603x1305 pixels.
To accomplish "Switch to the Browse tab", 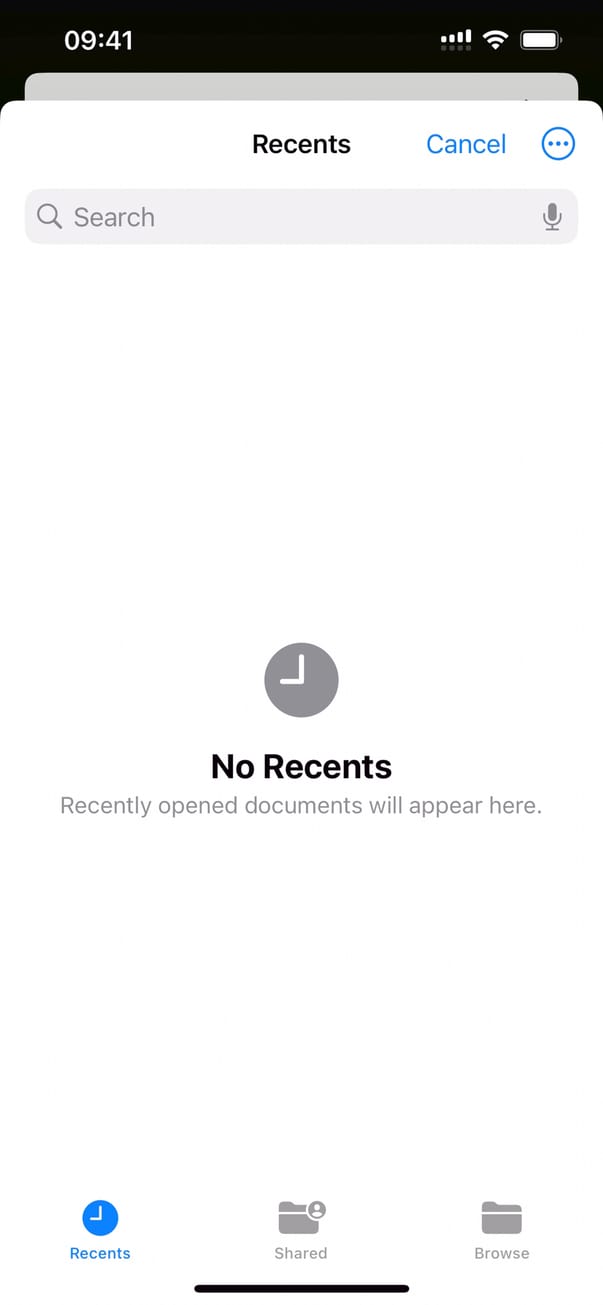I will coord(502,1230).
